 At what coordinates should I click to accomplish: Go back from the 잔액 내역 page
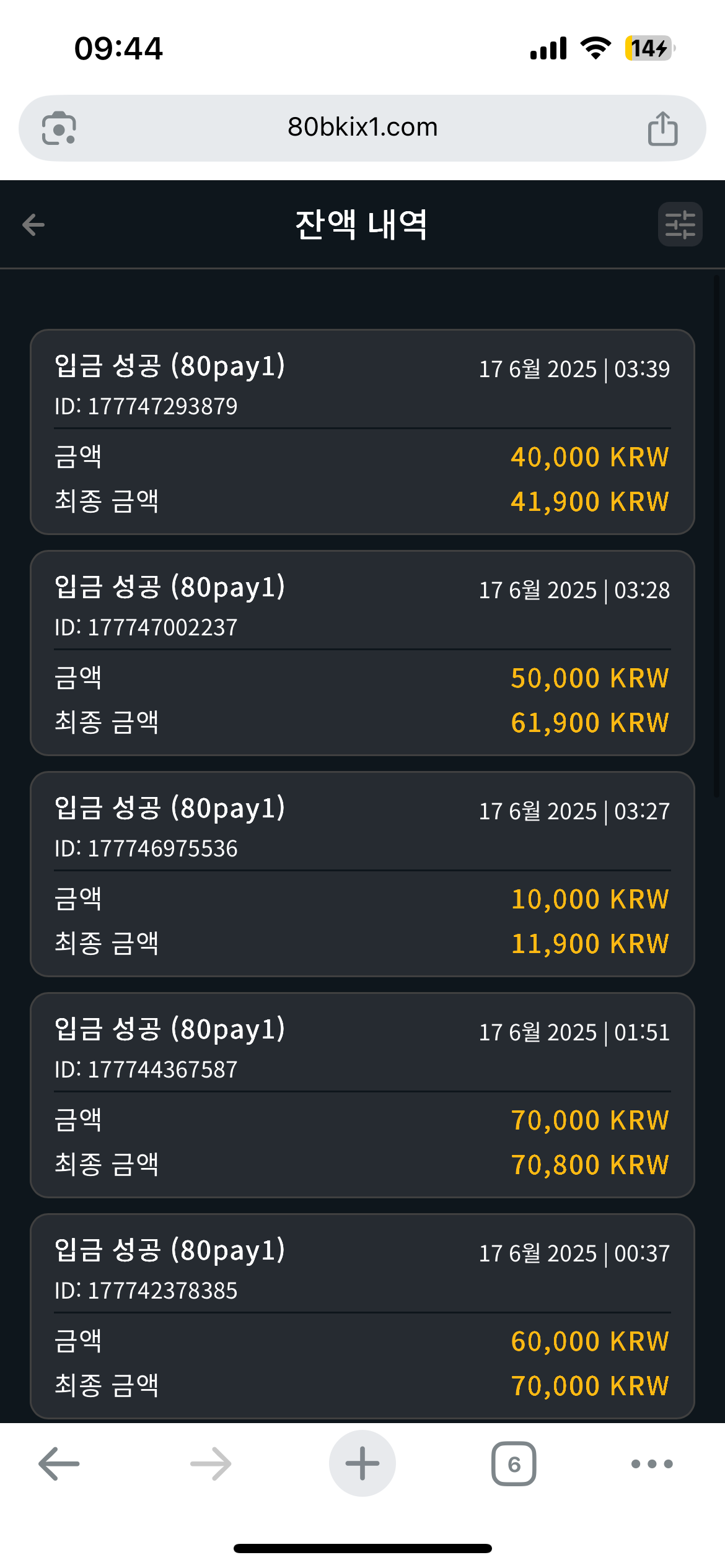(33, 224)
